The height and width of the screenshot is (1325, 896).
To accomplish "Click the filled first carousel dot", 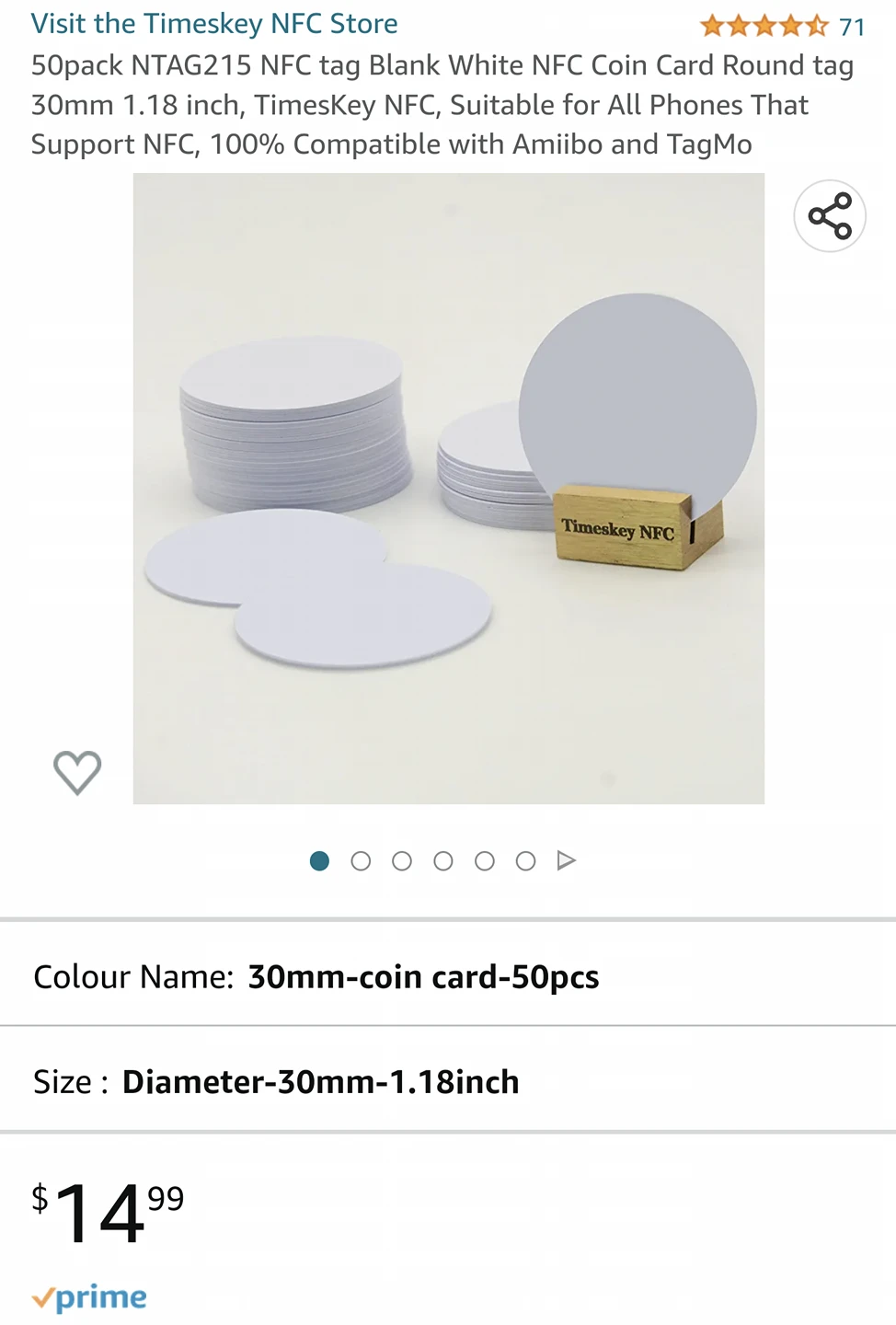I will tap(319, 860).
